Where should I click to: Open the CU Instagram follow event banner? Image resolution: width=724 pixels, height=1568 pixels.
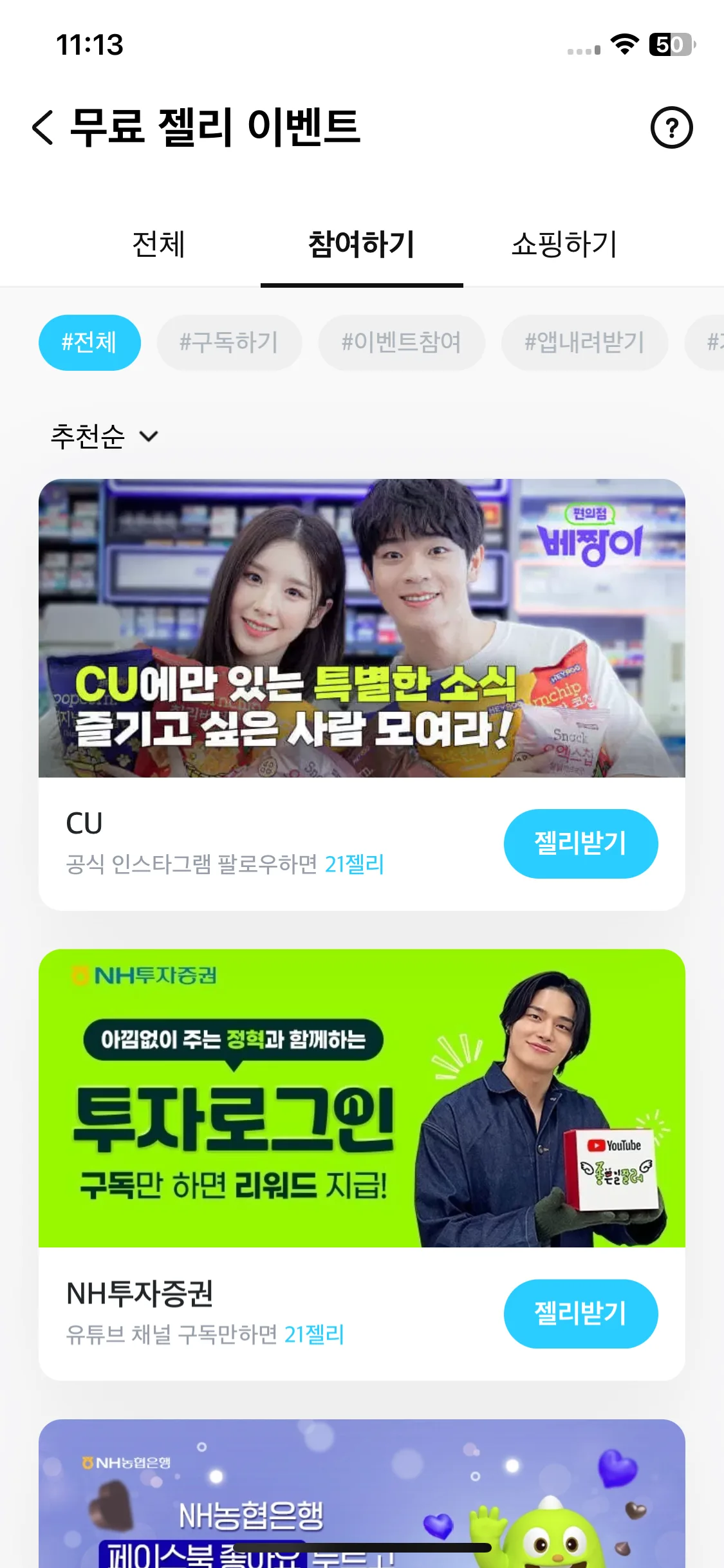tap(362, 628)
